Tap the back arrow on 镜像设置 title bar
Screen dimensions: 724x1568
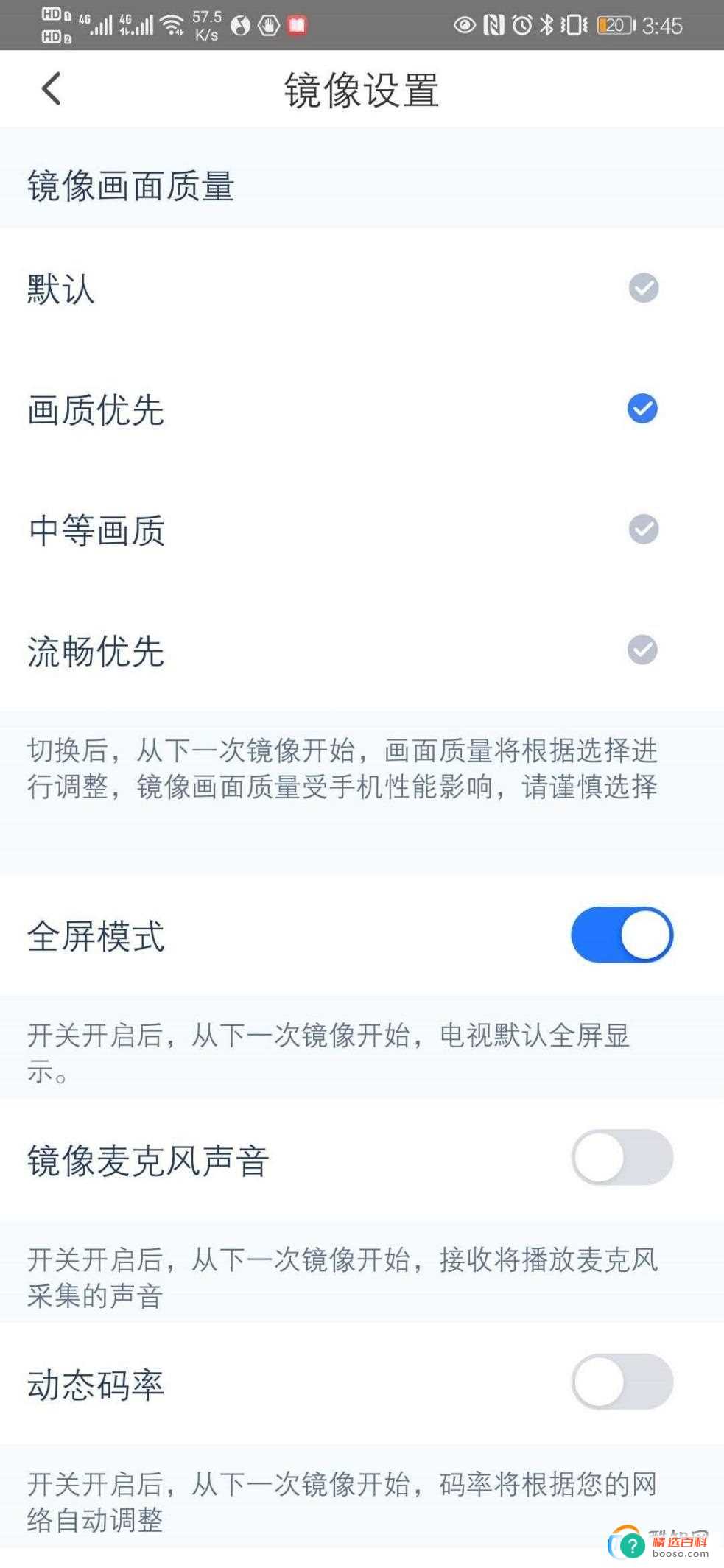(50, 88)
